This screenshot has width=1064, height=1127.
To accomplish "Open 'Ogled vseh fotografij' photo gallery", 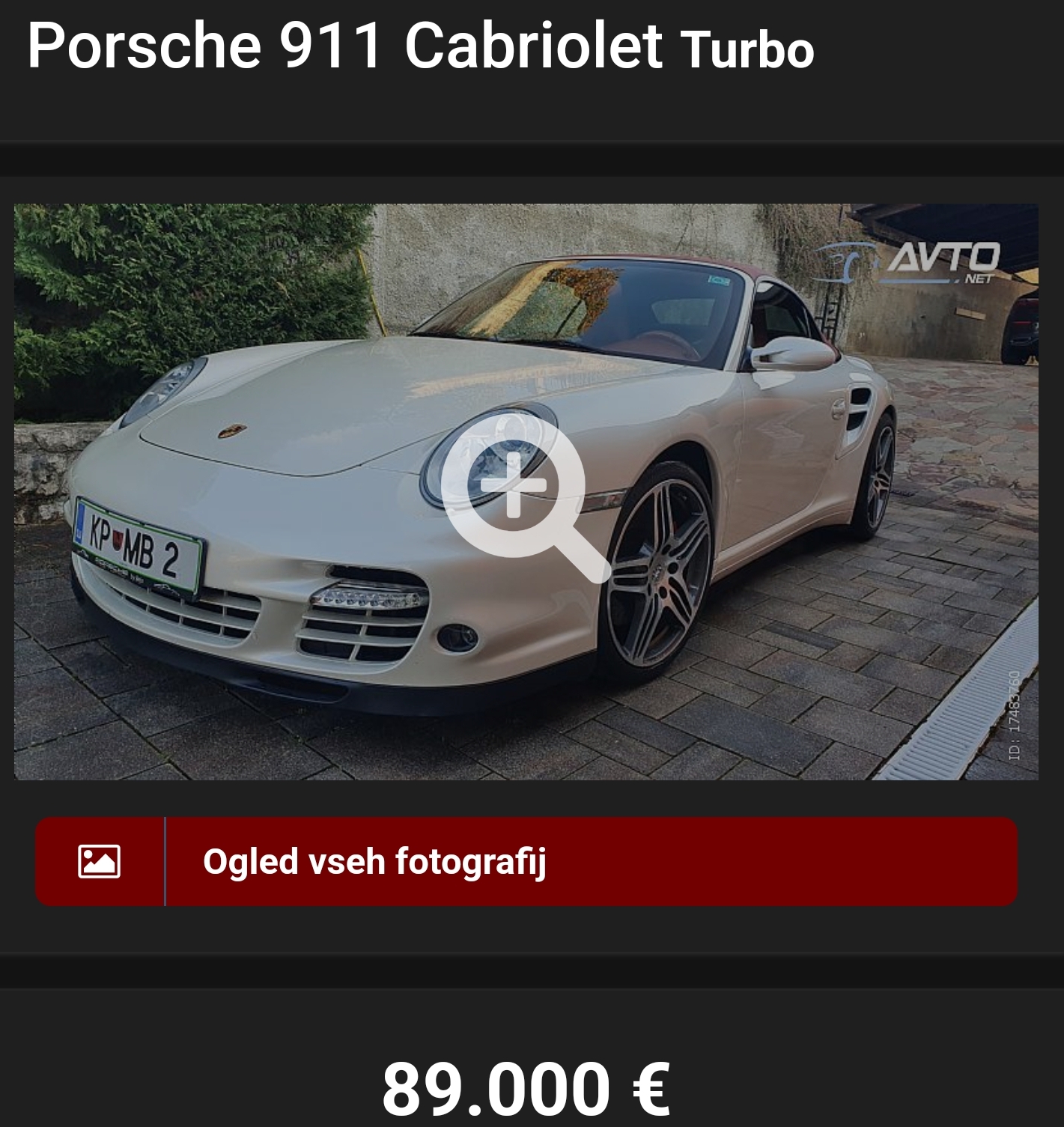I will 526,861.
